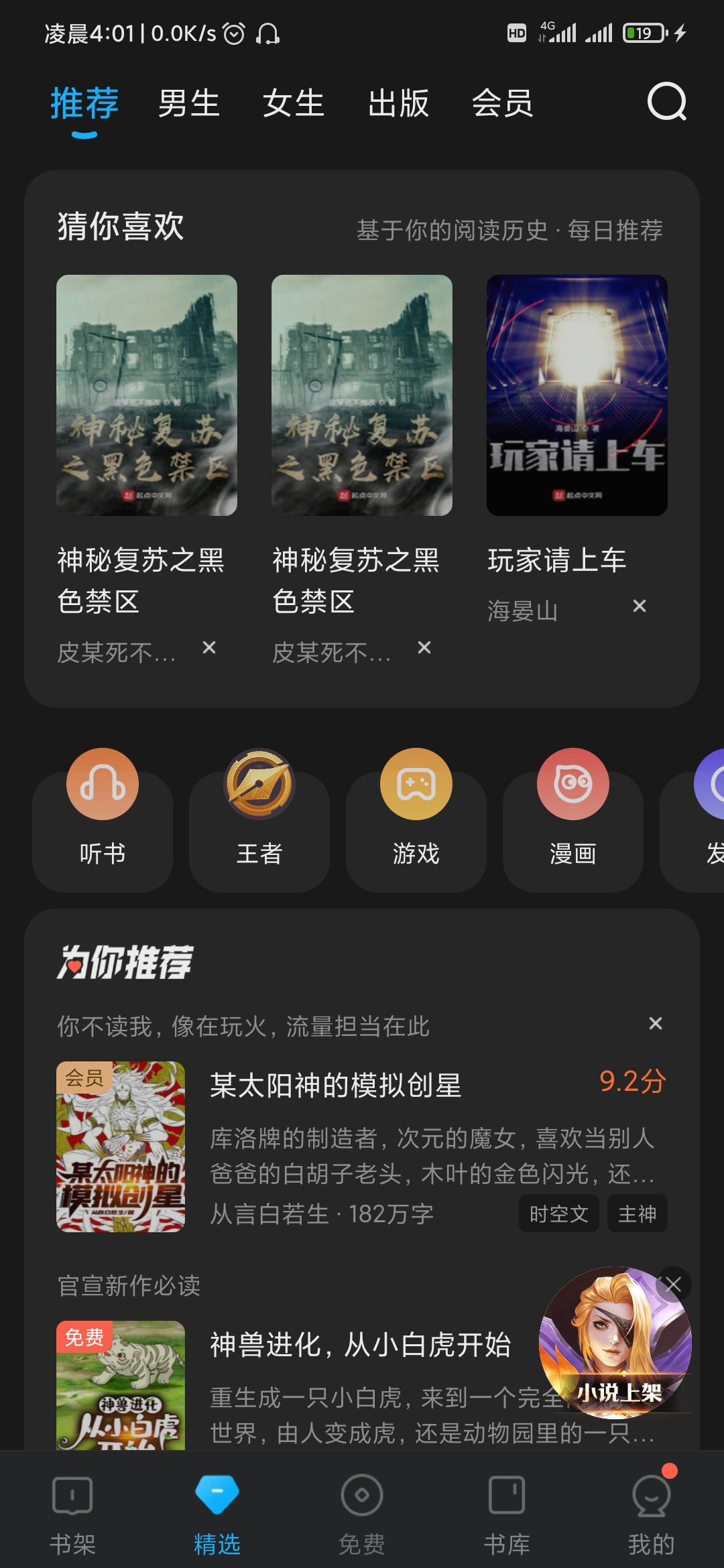Tap the 主神 tag

(x=637, y=1214)
